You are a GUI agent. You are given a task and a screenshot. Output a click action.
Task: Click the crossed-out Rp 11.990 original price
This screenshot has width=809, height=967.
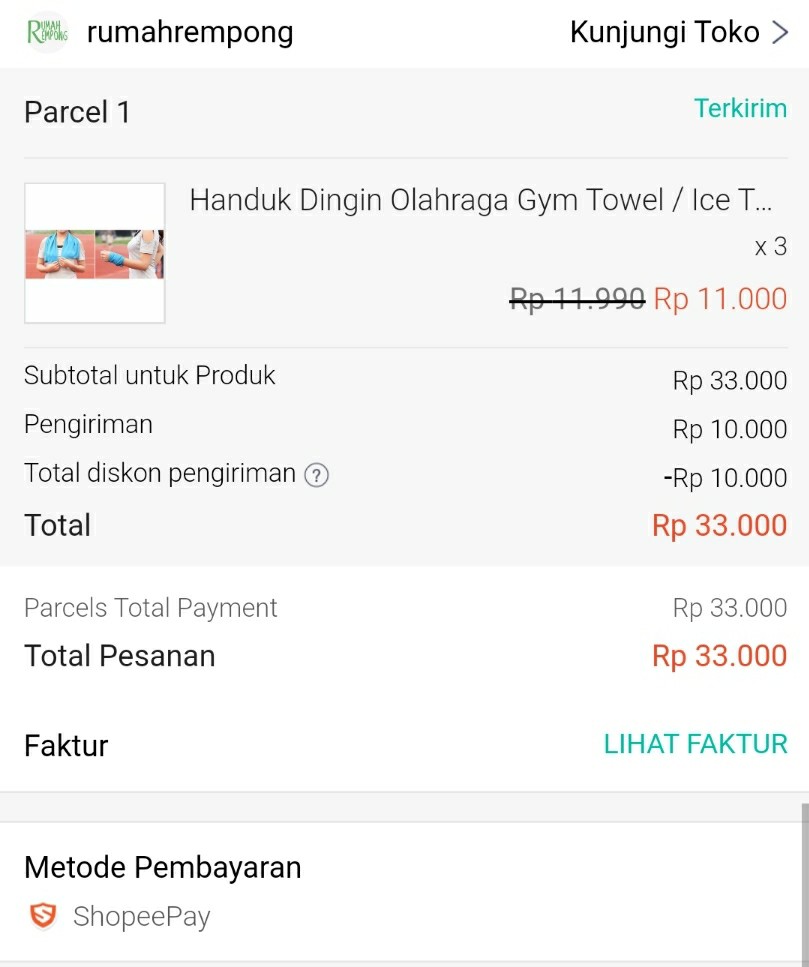click(575, 296)
